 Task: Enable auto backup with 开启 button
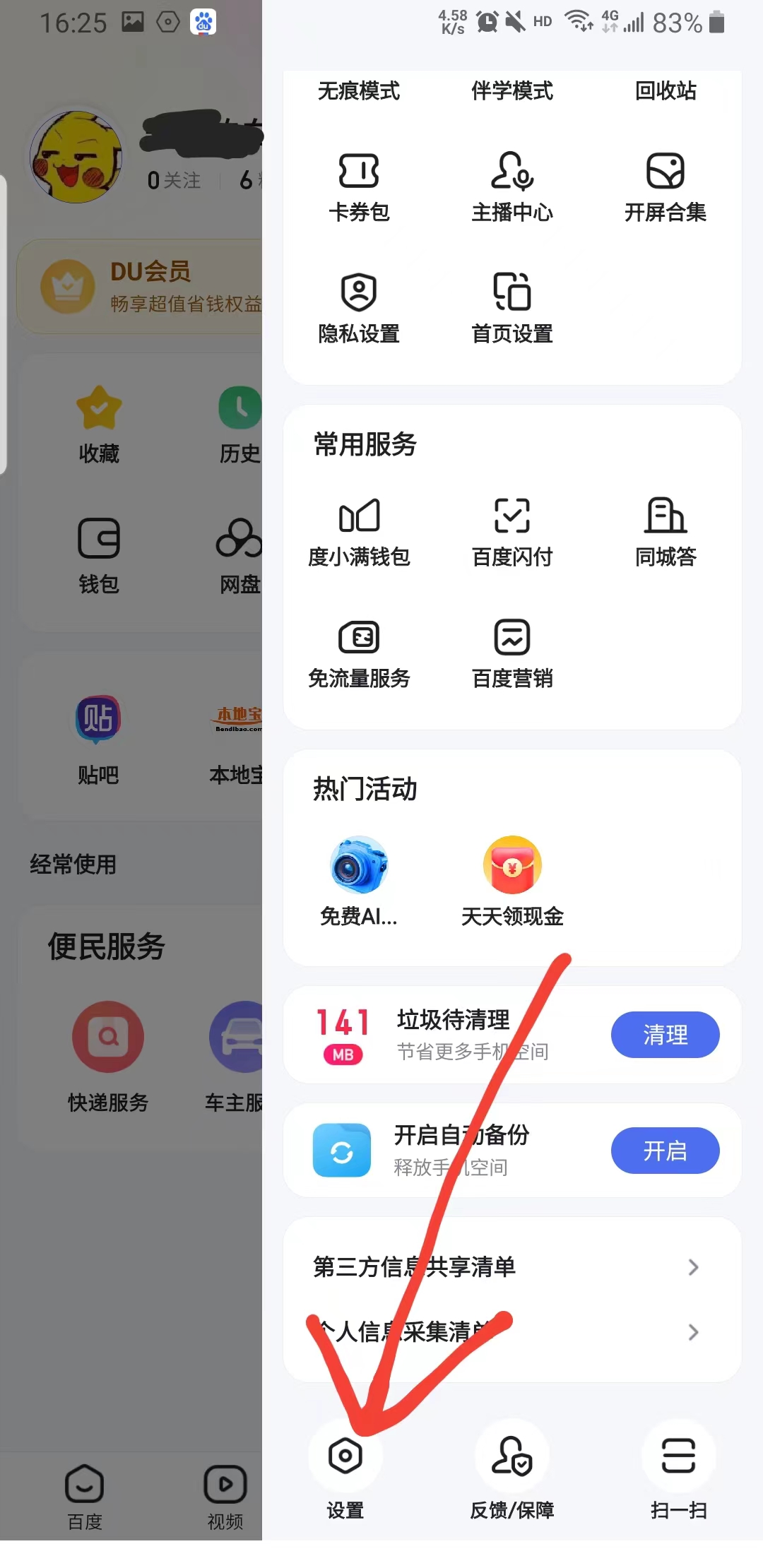point(664,1151)
